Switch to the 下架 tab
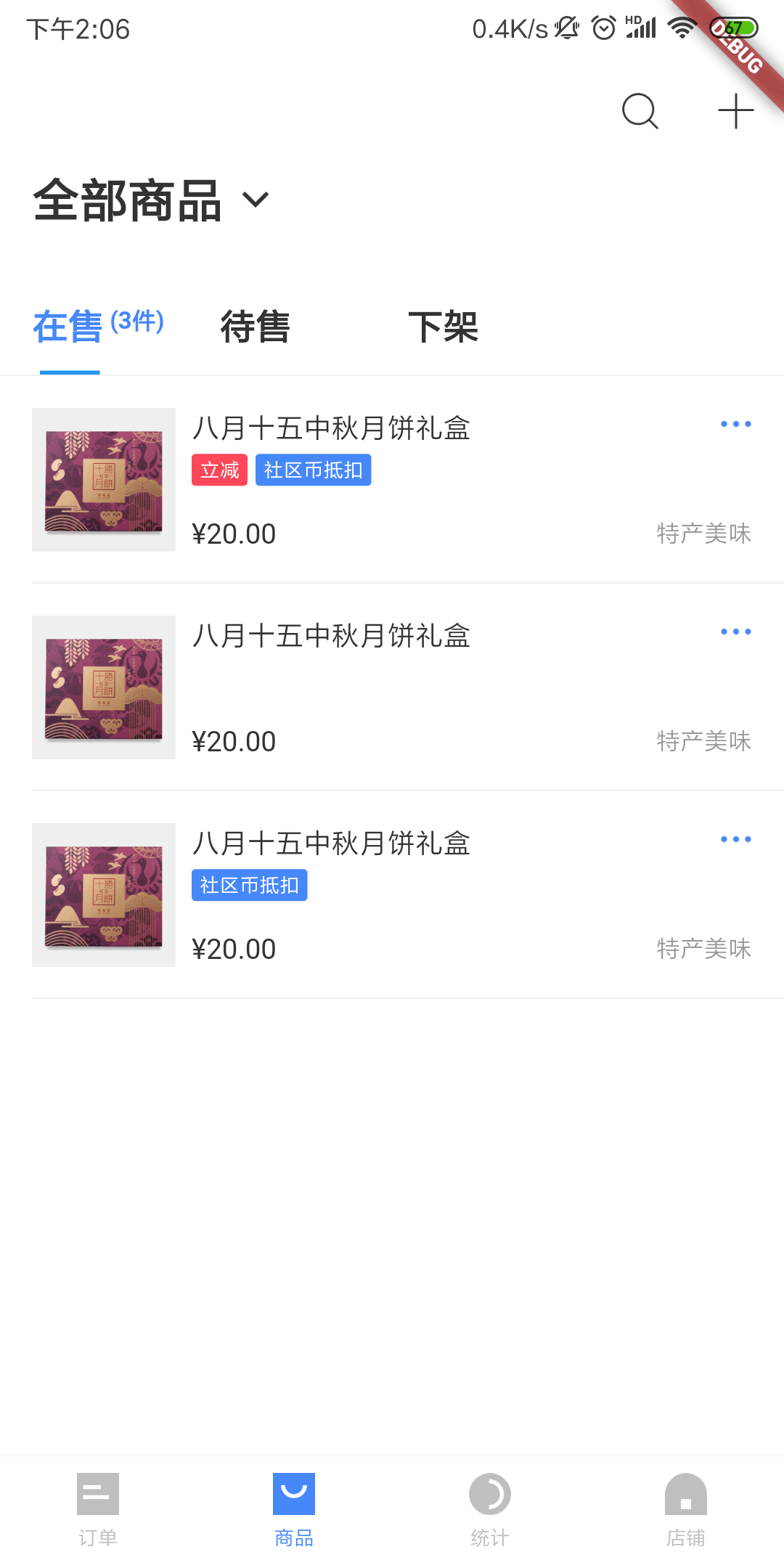 [x=443, y=327]
